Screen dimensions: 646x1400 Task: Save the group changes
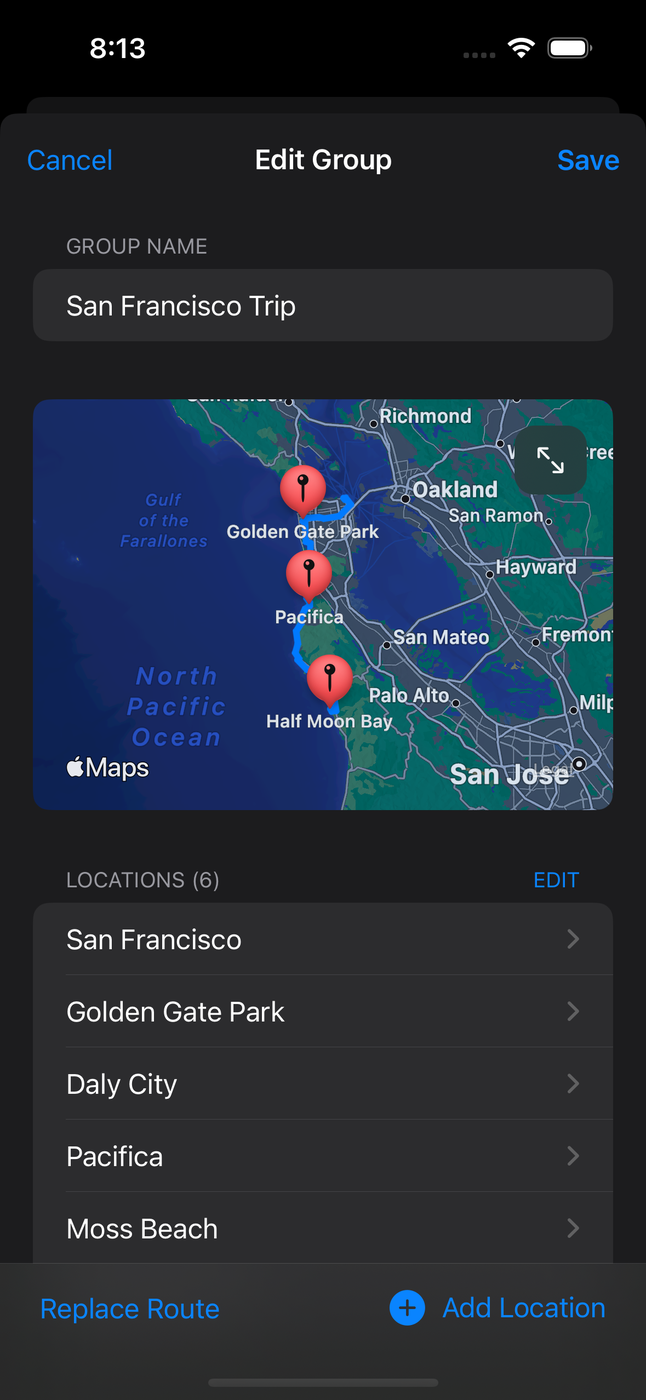(587, 160)
